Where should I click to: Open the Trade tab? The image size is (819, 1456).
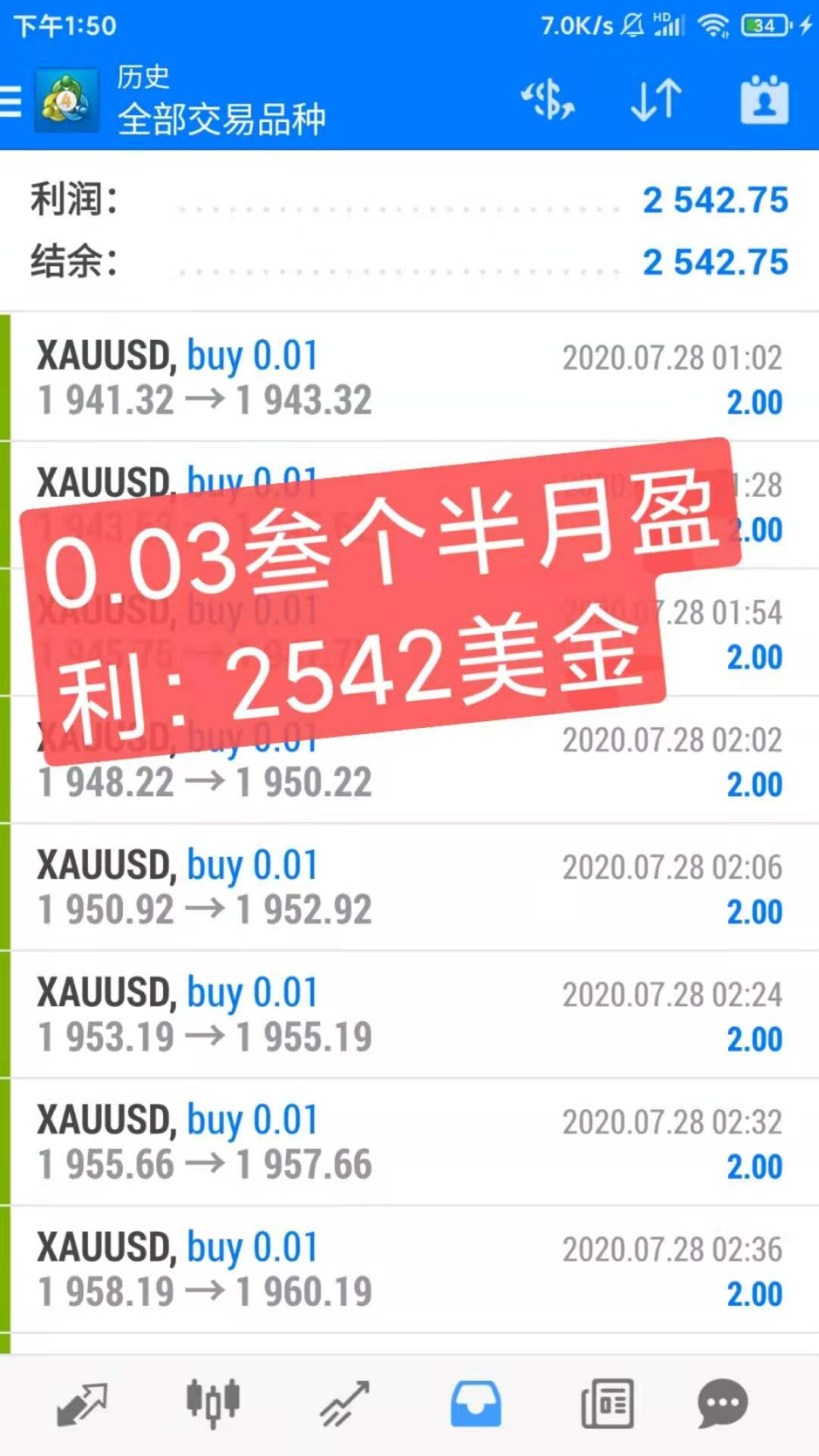[x=344, y=1404]
